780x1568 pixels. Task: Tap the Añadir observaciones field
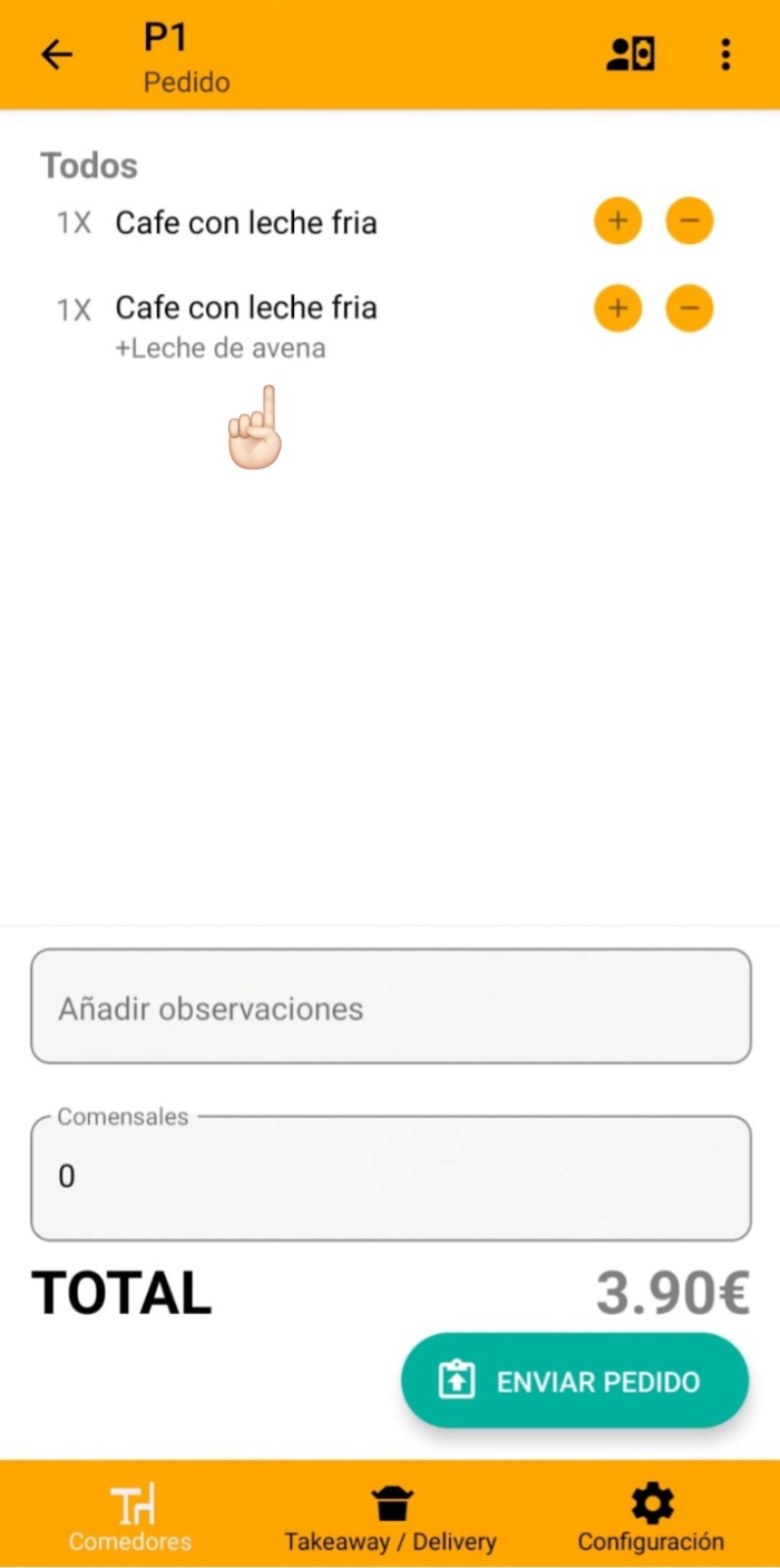pyautogui.click(x=390, y=1006)
